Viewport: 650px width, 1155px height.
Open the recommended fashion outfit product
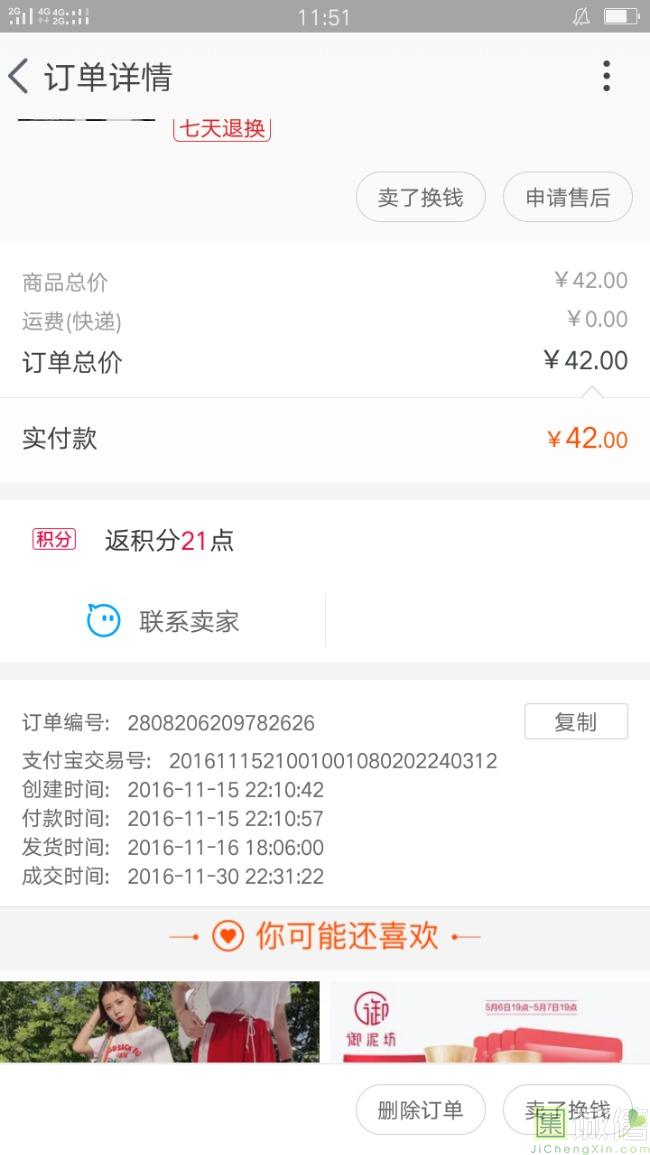[x=160, y=1020]
